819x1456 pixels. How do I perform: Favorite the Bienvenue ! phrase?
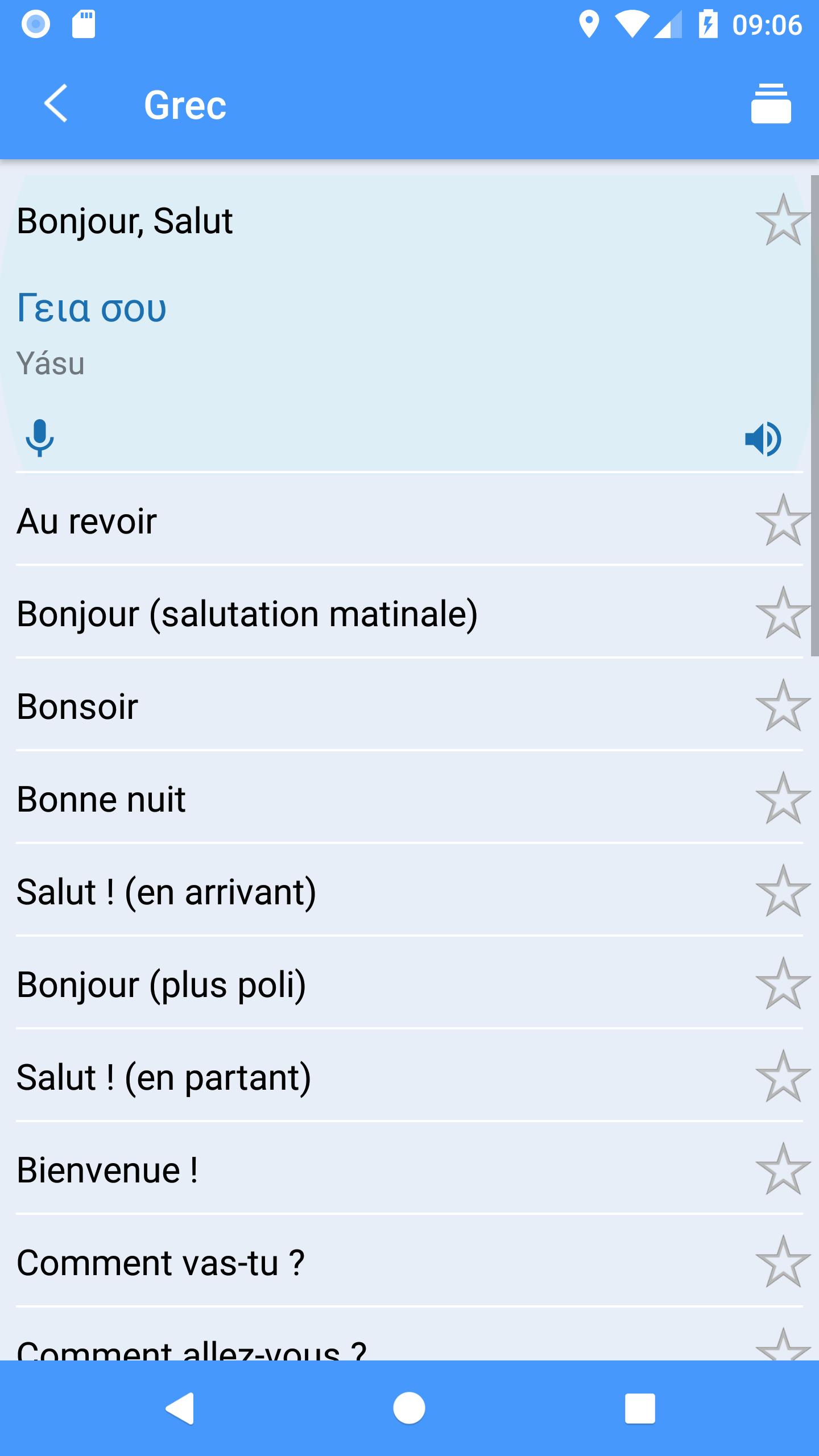(x=783, y=1169)
